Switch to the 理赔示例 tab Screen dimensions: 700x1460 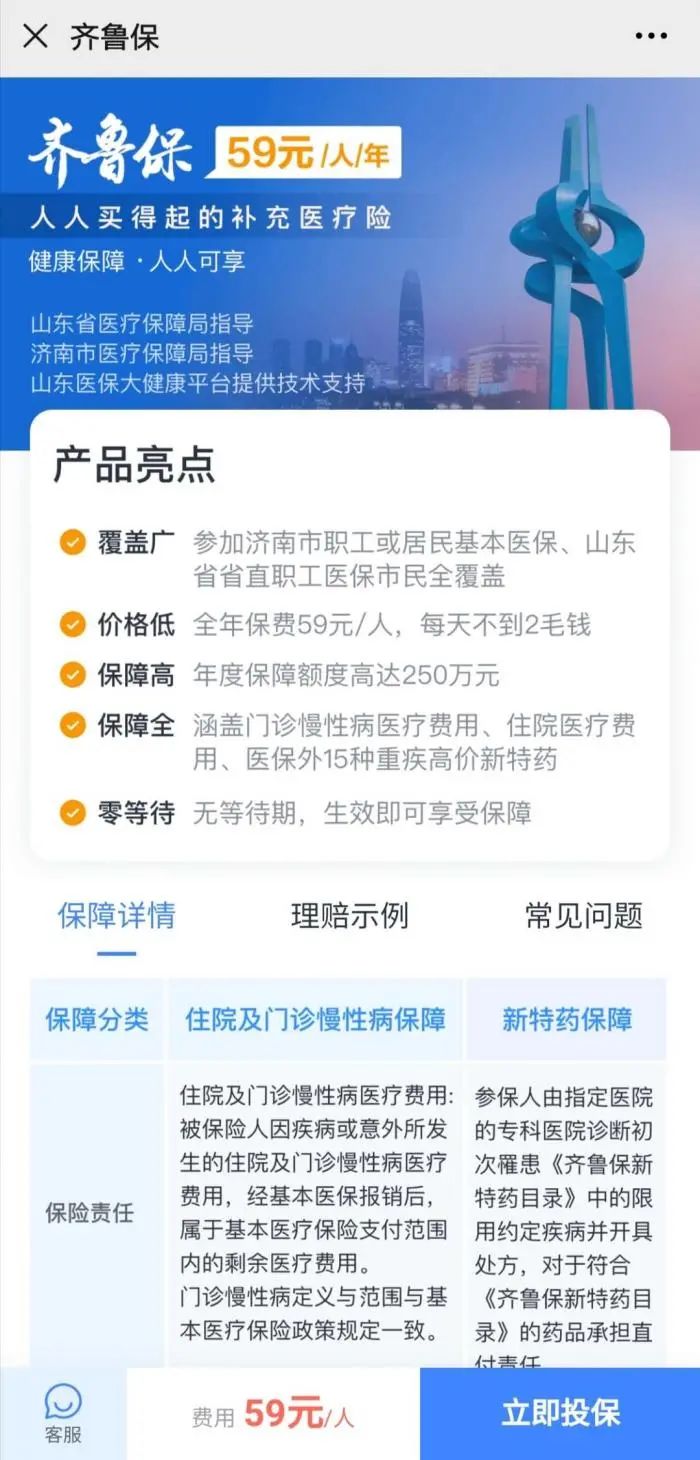[x=350, y=915]
